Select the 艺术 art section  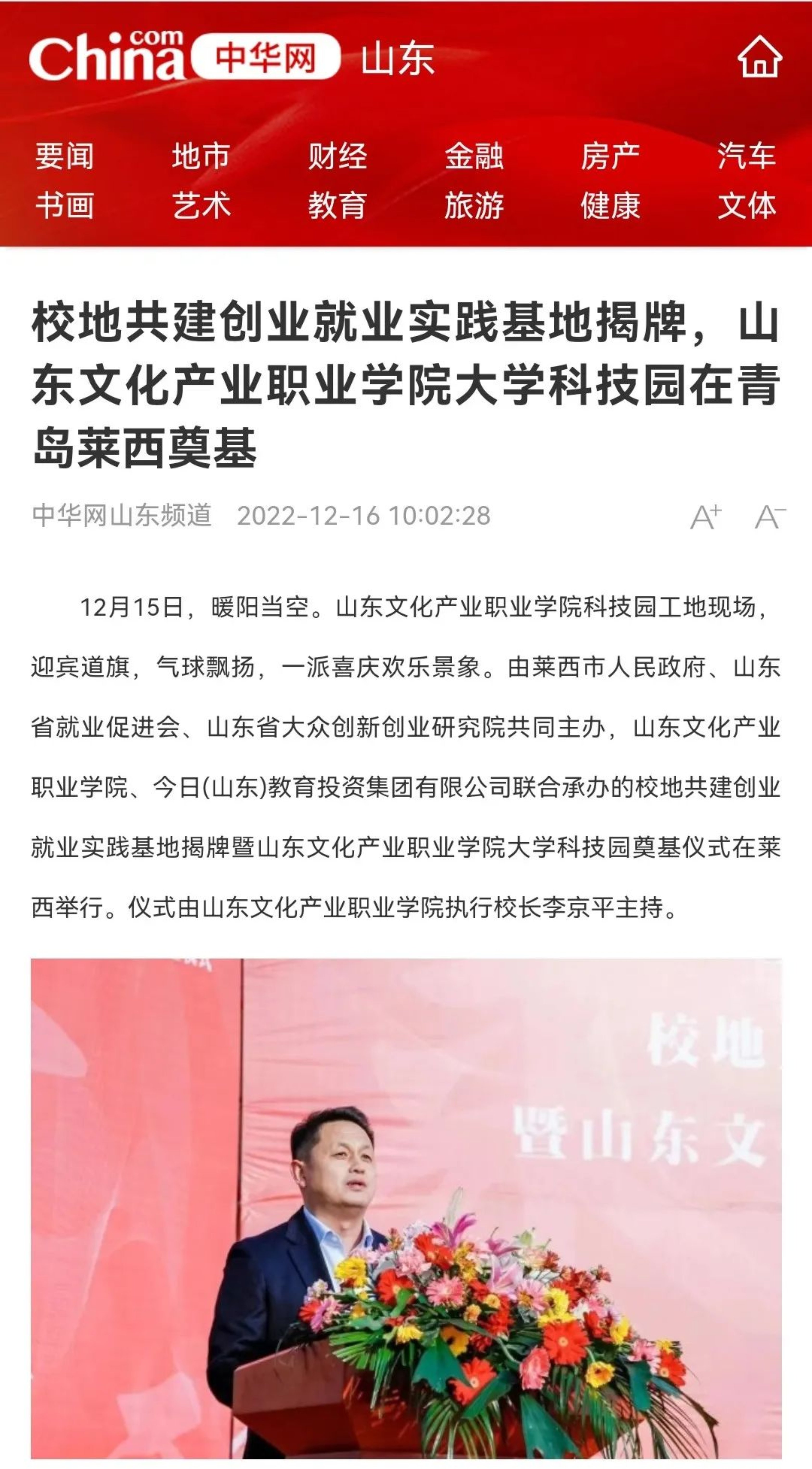(201, 205)
